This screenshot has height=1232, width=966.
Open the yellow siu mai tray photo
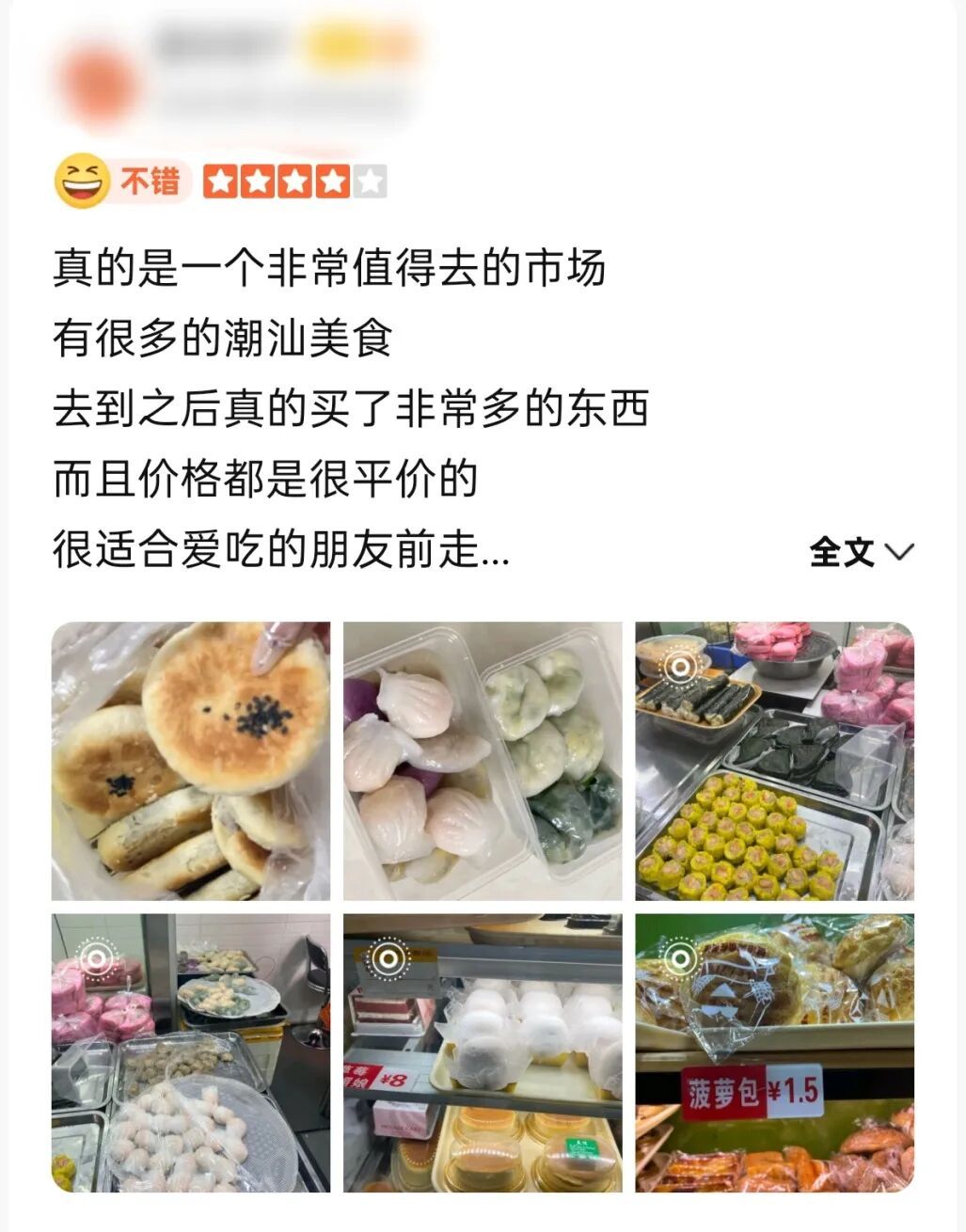tap(774, 761)
